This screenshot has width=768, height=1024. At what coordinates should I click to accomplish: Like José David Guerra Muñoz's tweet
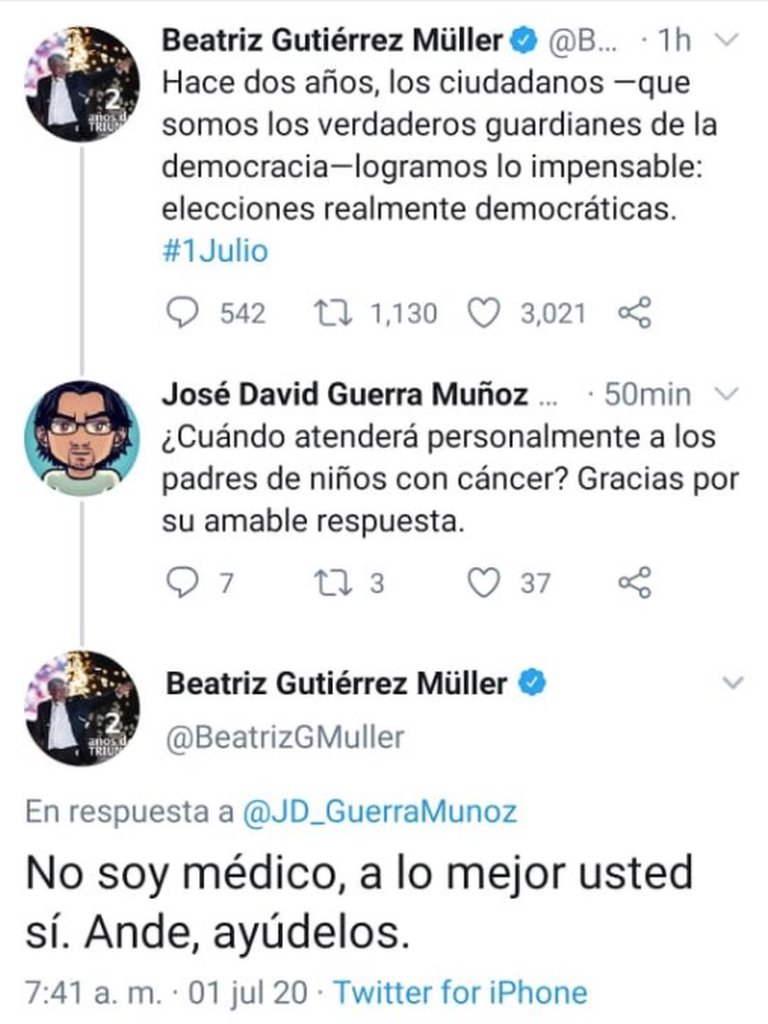(x=484, y=582)
